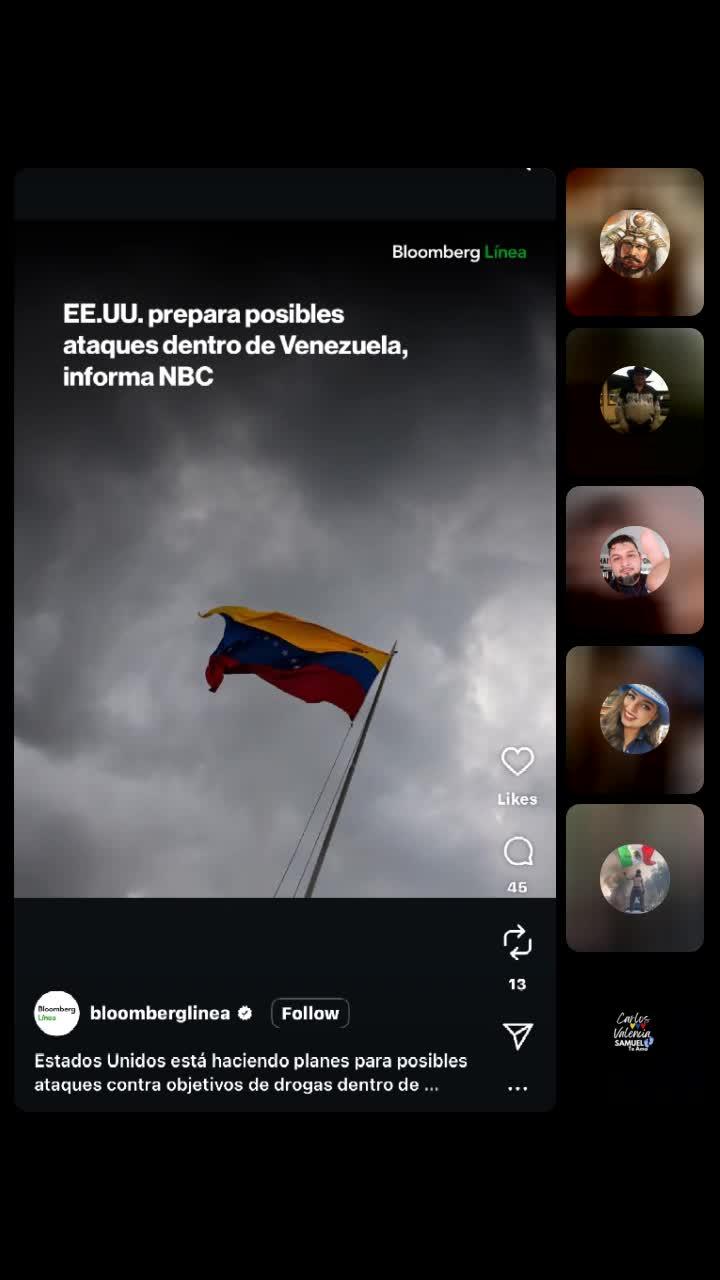The image size is (720, 1280).
Task: Select the guest tile with the Mexican flag avatar
Action: (635, 878)
